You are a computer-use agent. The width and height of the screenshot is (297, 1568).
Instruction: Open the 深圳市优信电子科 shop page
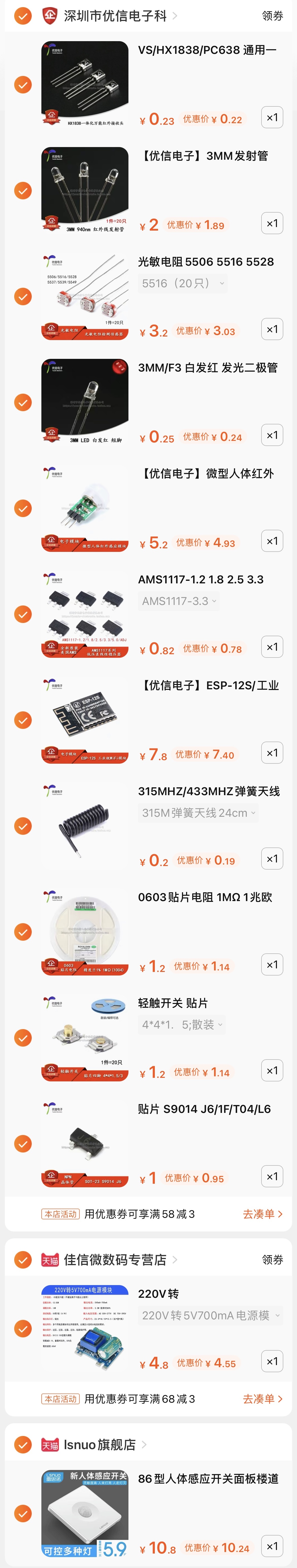tap(116, 16)
